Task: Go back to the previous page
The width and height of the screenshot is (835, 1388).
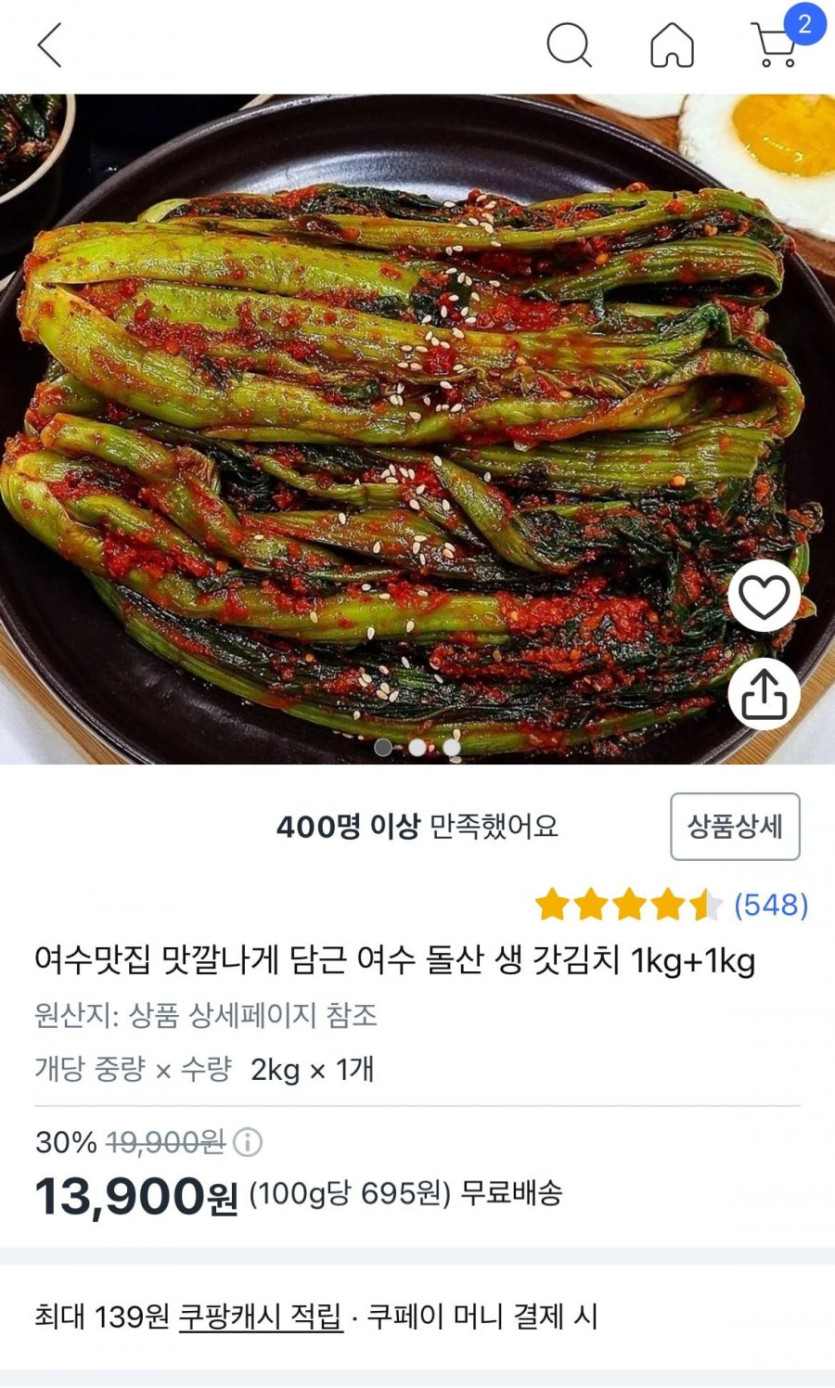Action: (49, 46)
